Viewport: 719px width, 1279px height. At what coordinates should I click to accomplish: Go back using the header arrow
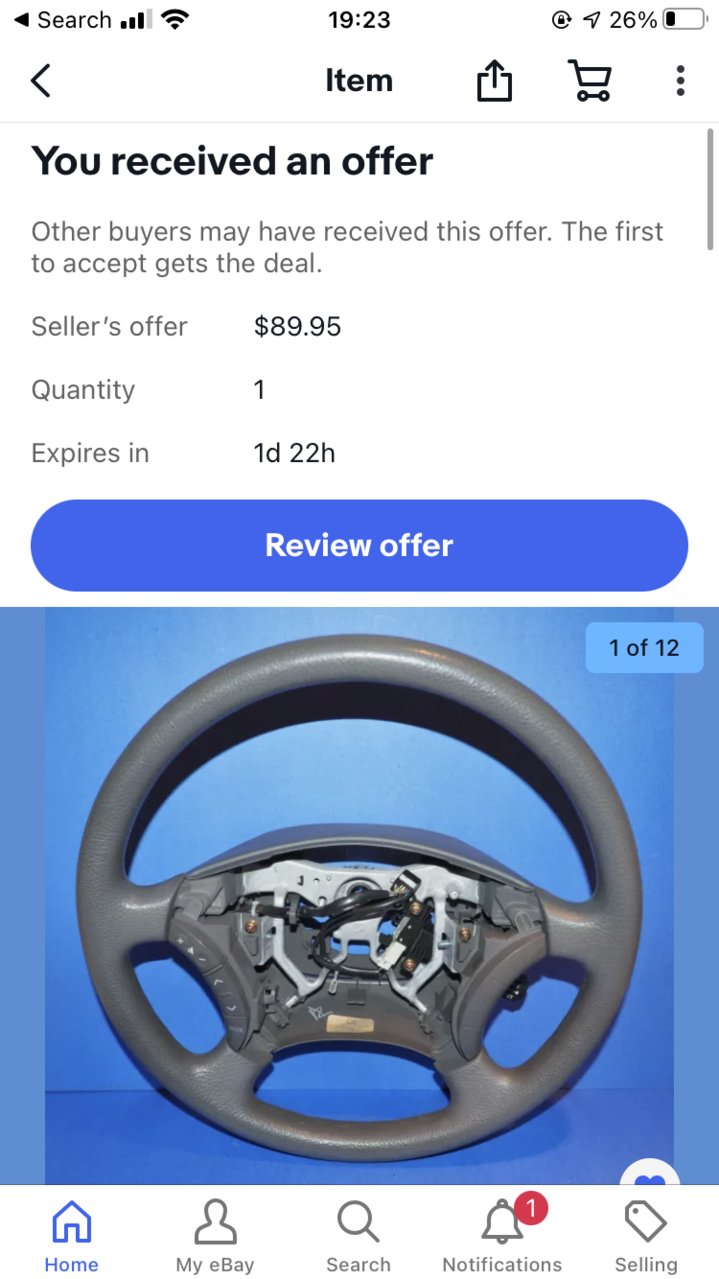[41, 80]
